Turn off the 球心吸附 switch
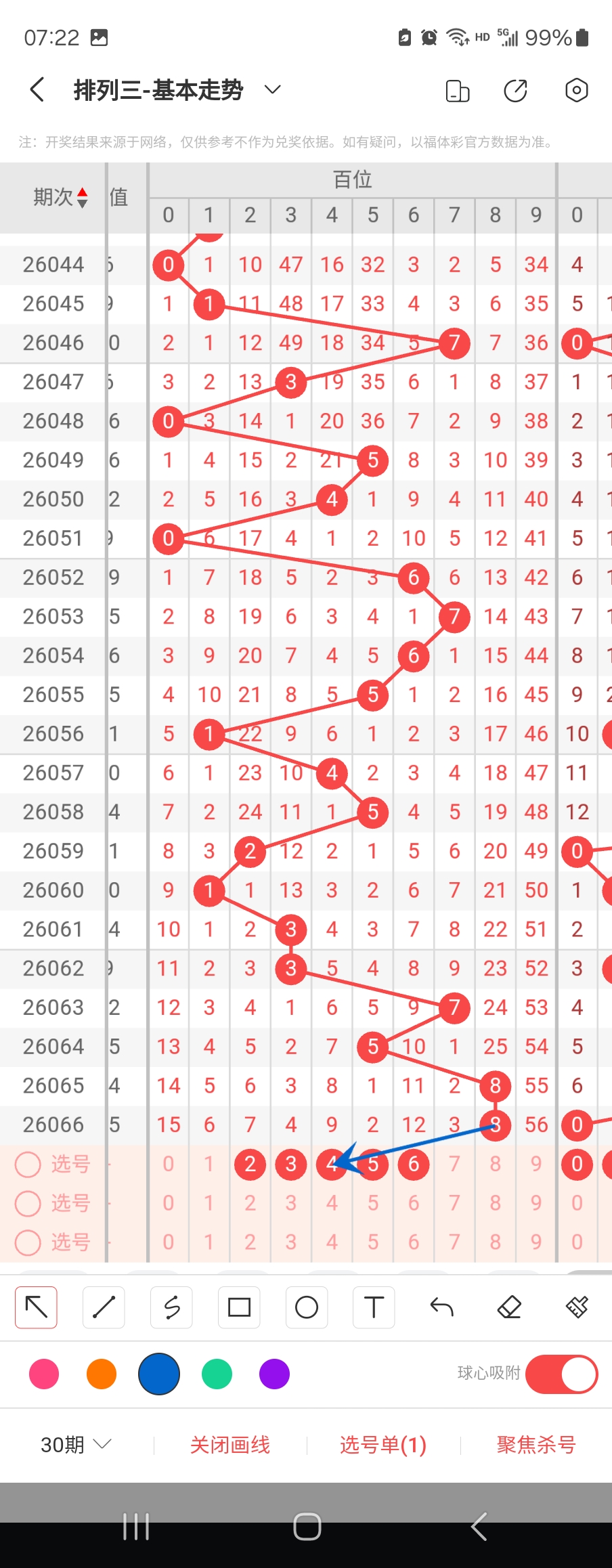 tap(561, 1374)
